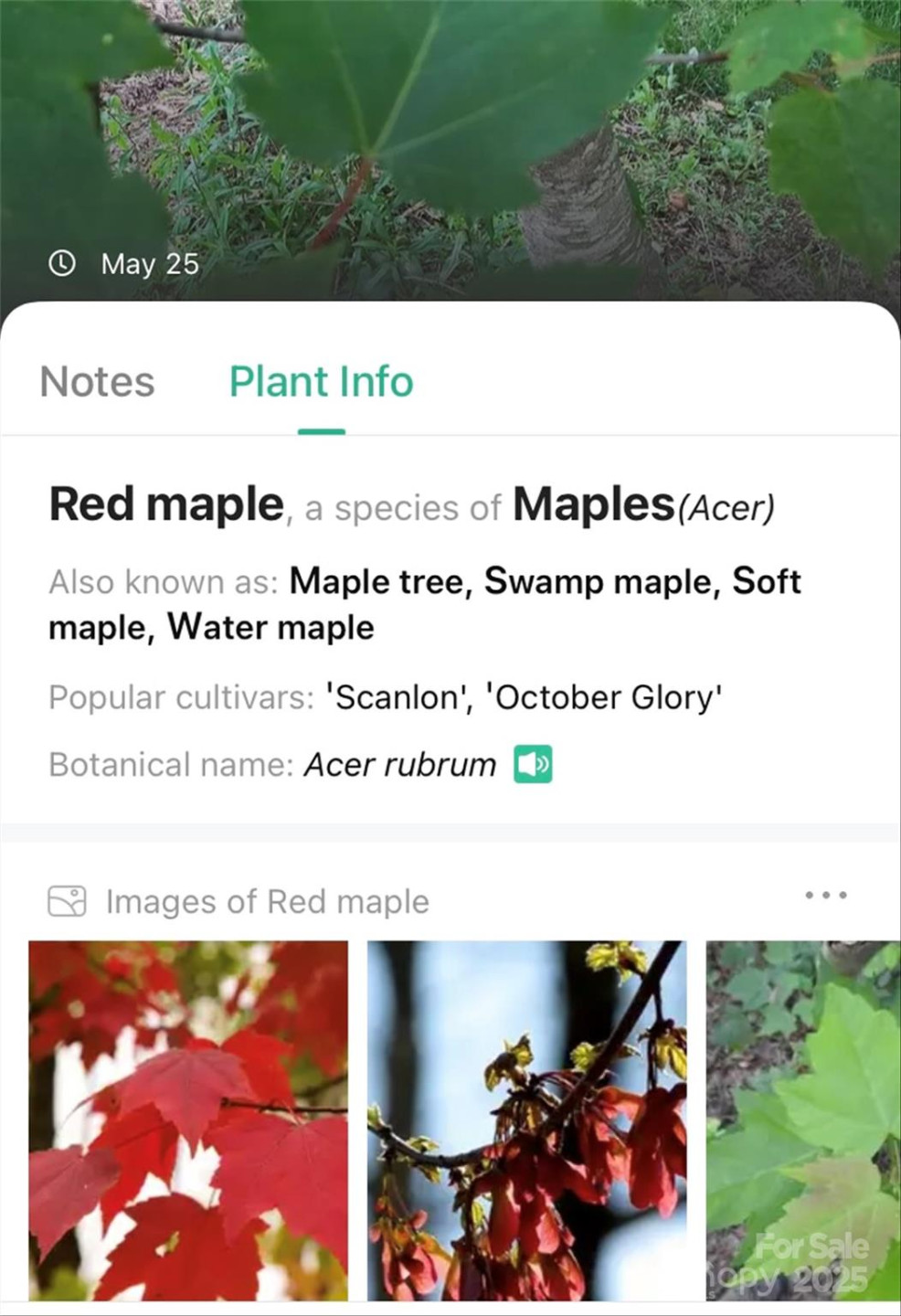Open the green maple leaves image

[802, 1120]
